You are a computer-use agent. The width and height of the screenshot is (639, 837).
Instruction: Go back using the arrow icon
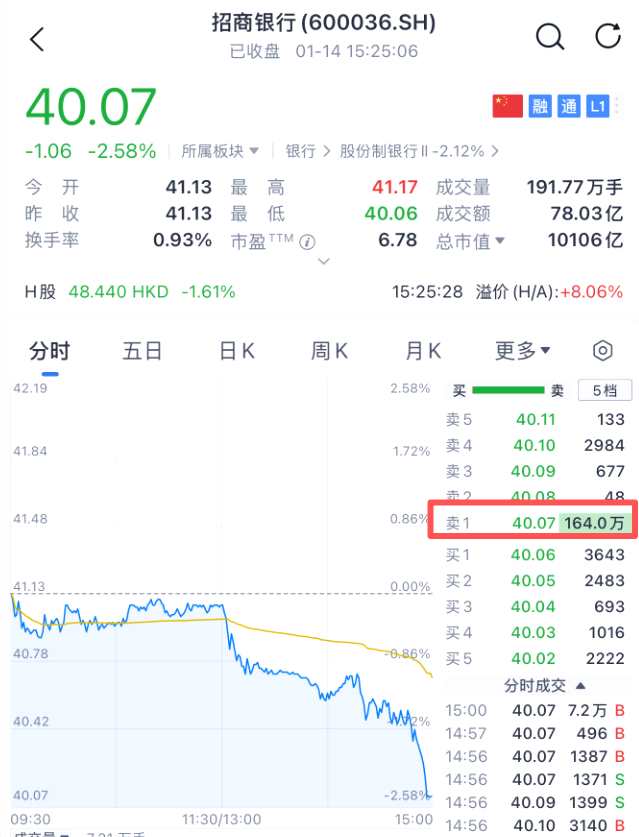[x=37, y=38]
